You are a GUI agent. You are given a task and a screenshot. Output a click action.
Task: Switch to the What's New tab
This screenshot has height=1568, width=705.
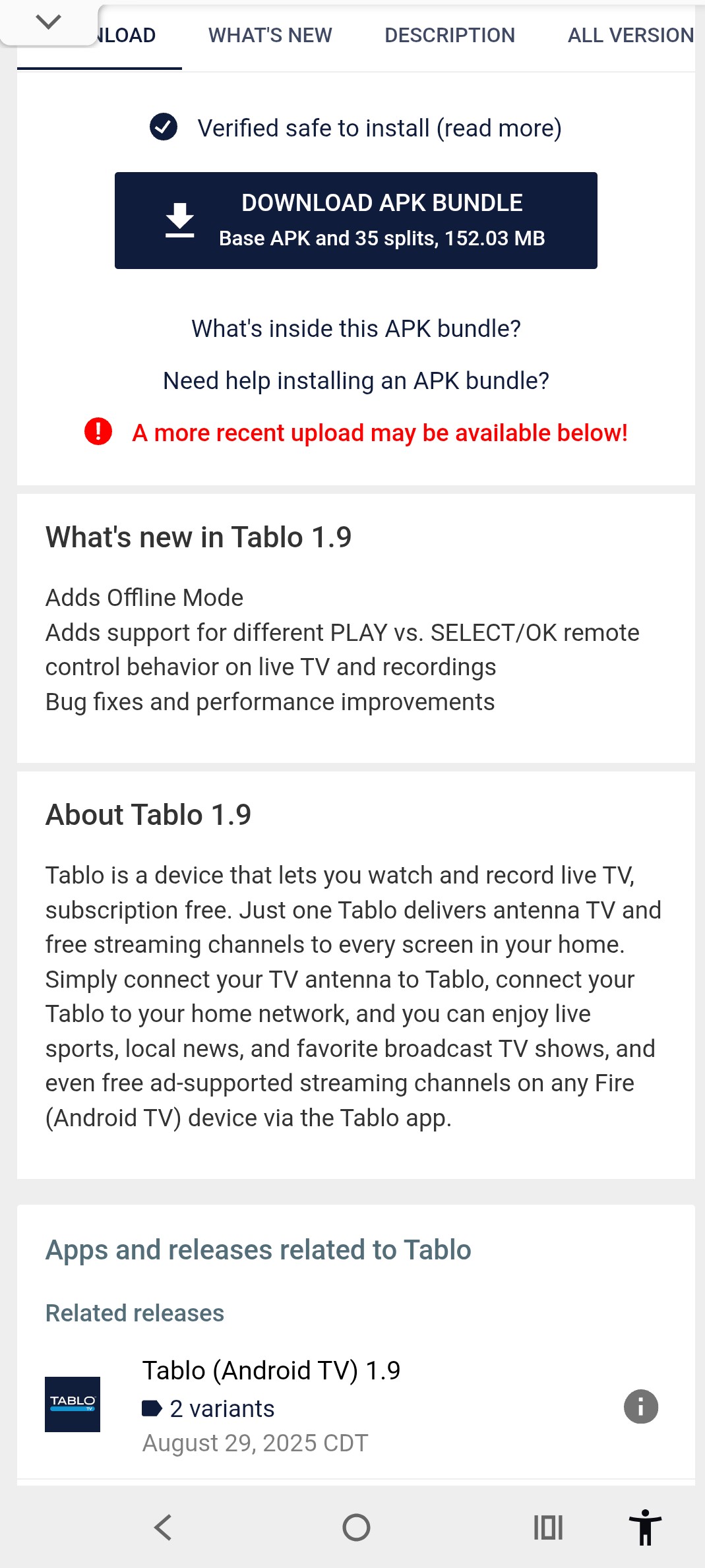(270, 36)
